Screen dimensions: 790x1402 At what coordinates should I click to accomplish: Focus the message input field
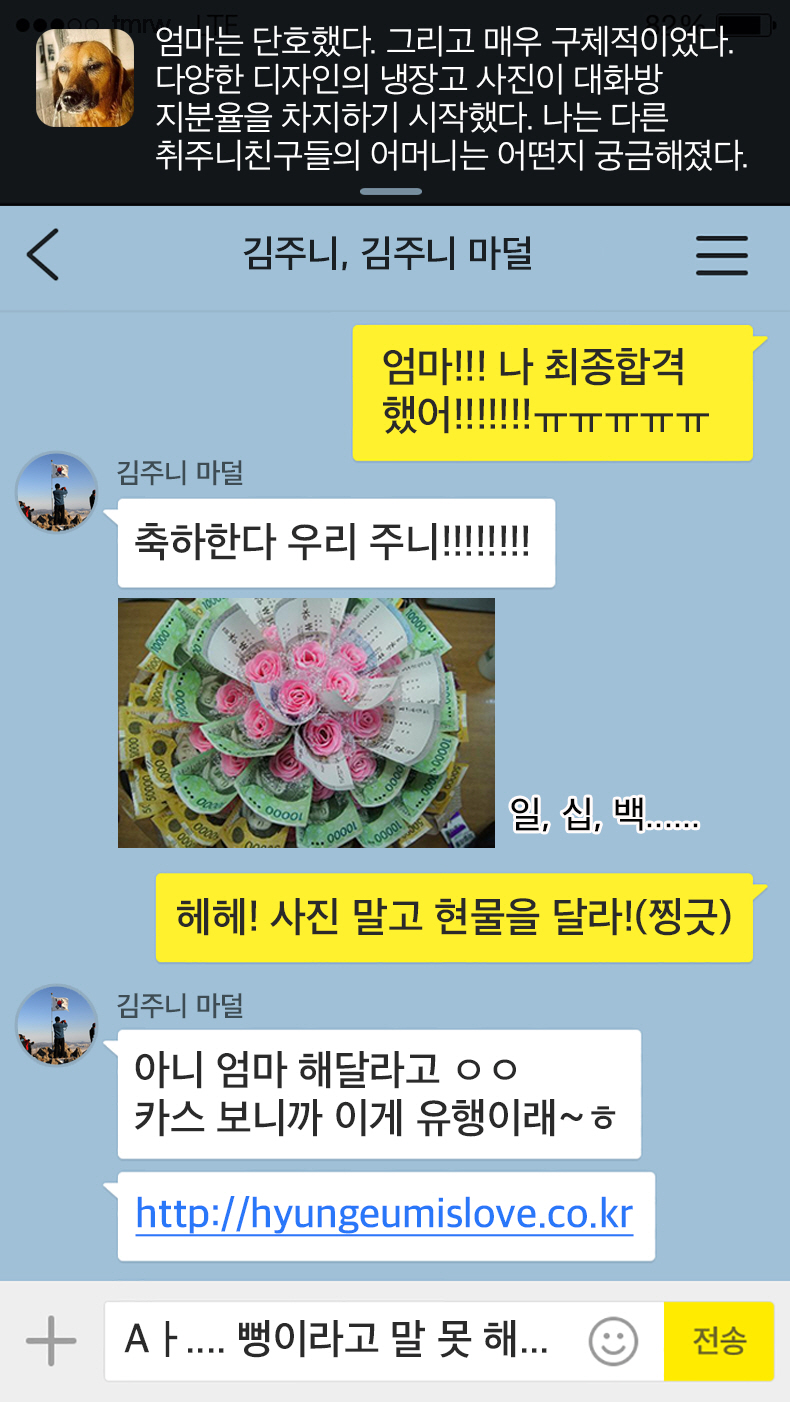click(340, 1340)
